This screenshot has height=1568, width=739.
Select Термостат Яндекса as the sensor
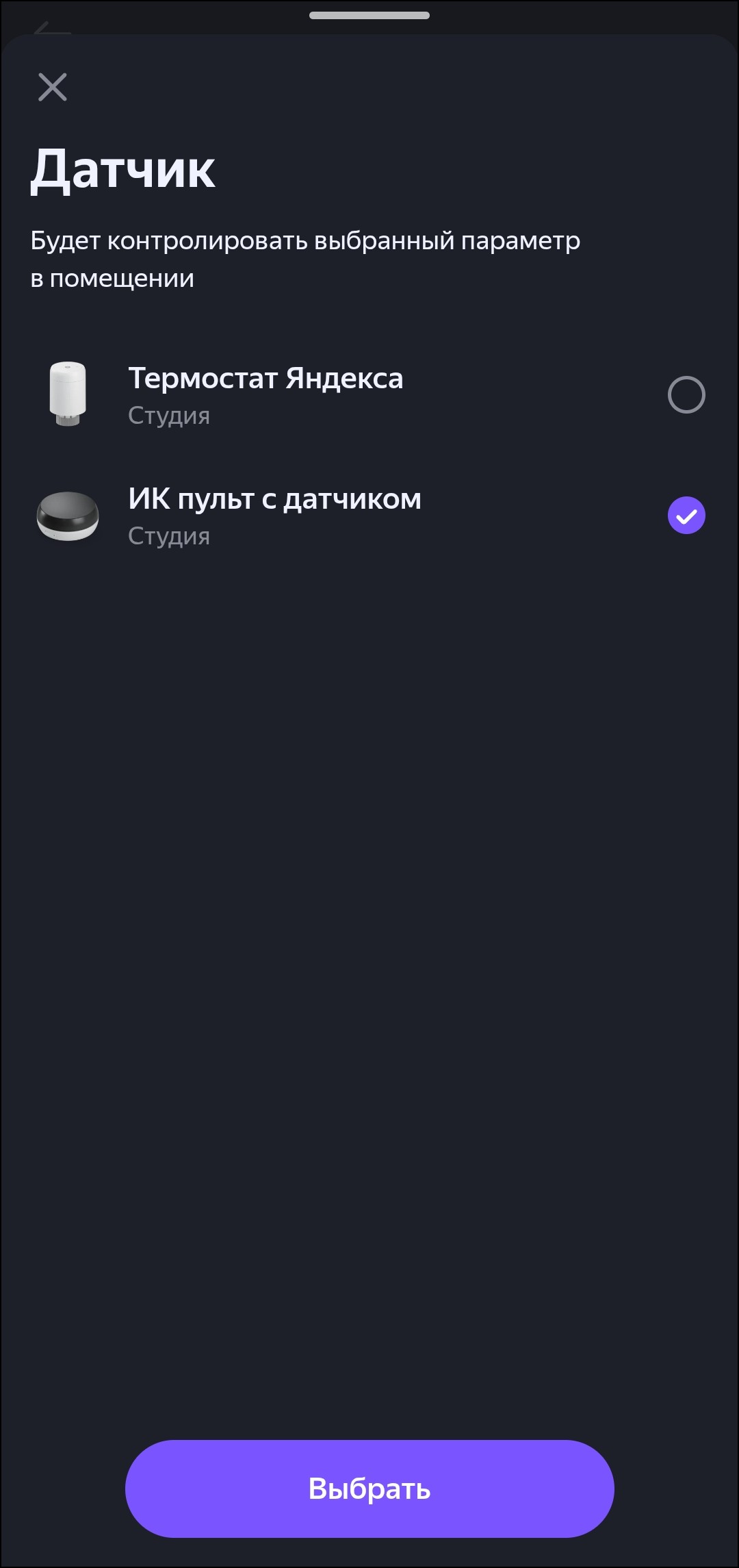686,395
